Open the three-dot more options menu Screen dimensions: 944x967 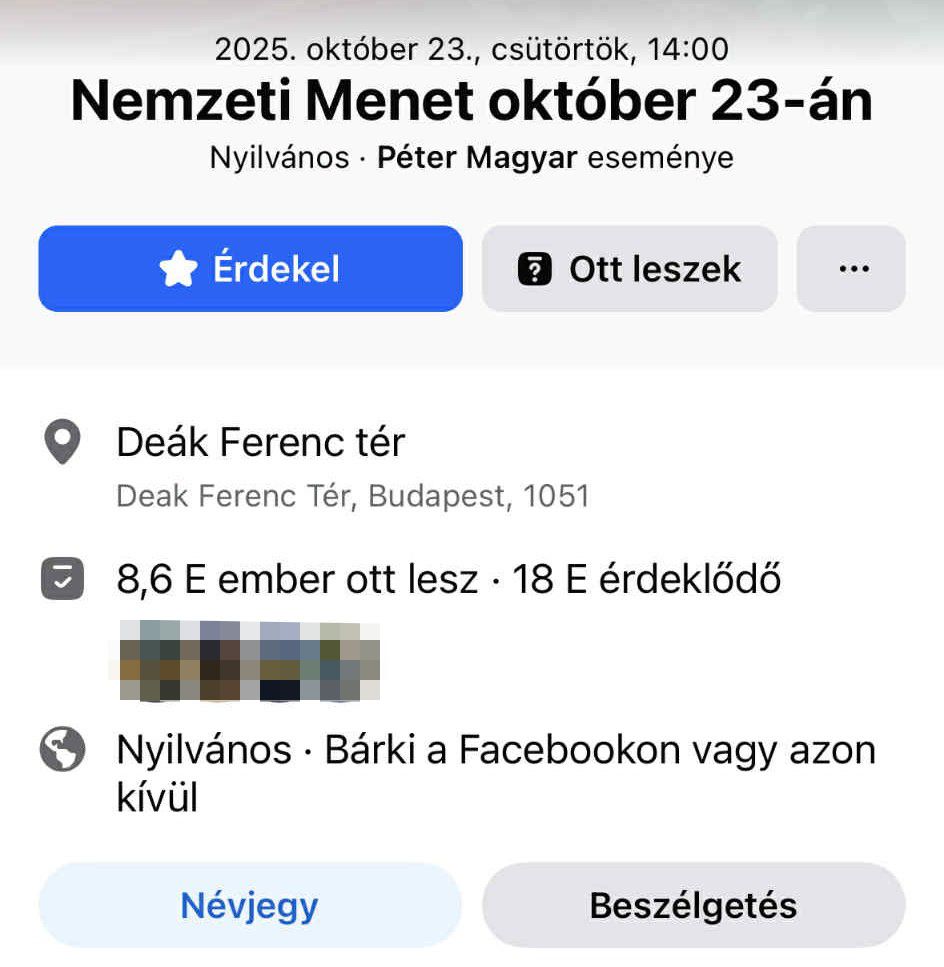coord(851,269)
